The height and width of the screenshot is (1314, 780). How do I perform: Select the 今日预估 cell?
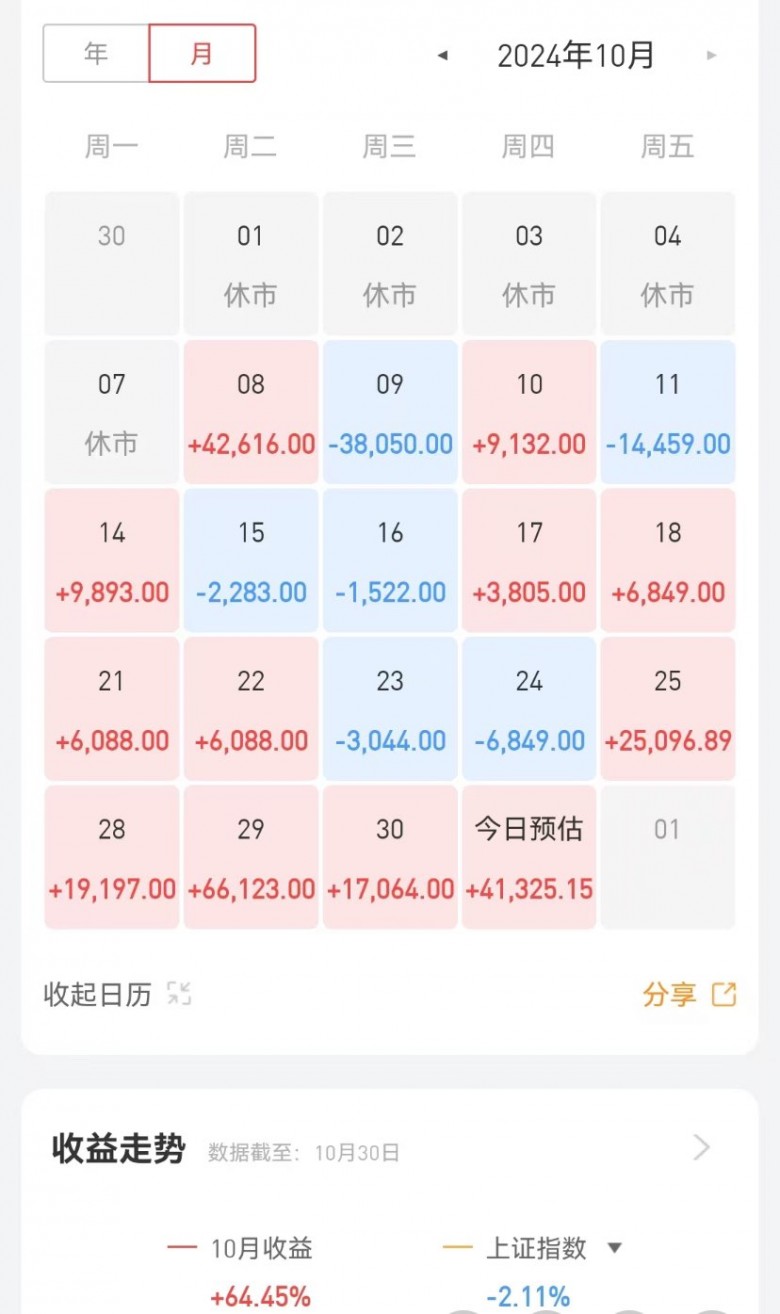pos(529,858)
